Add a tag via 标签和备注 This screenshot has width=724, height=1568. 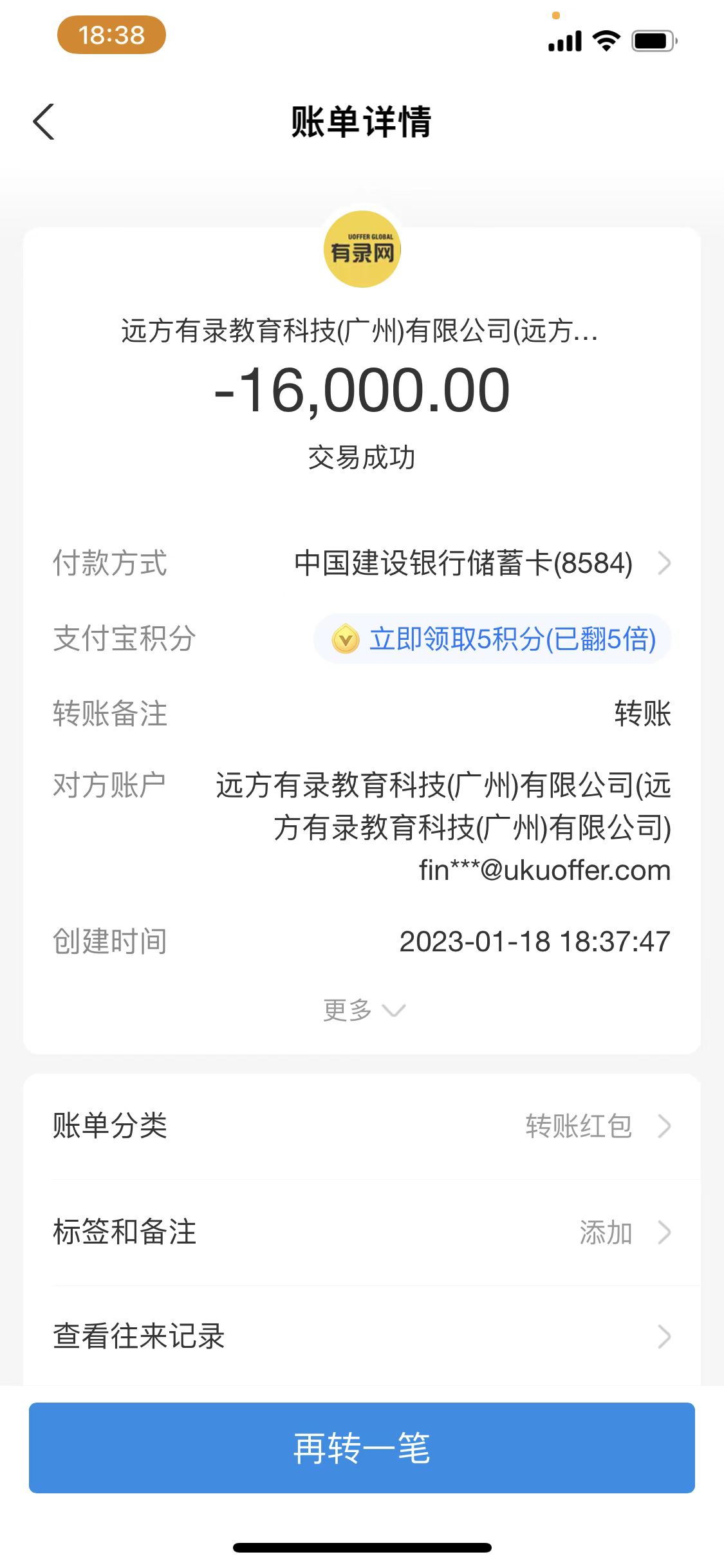(362, 1233)
